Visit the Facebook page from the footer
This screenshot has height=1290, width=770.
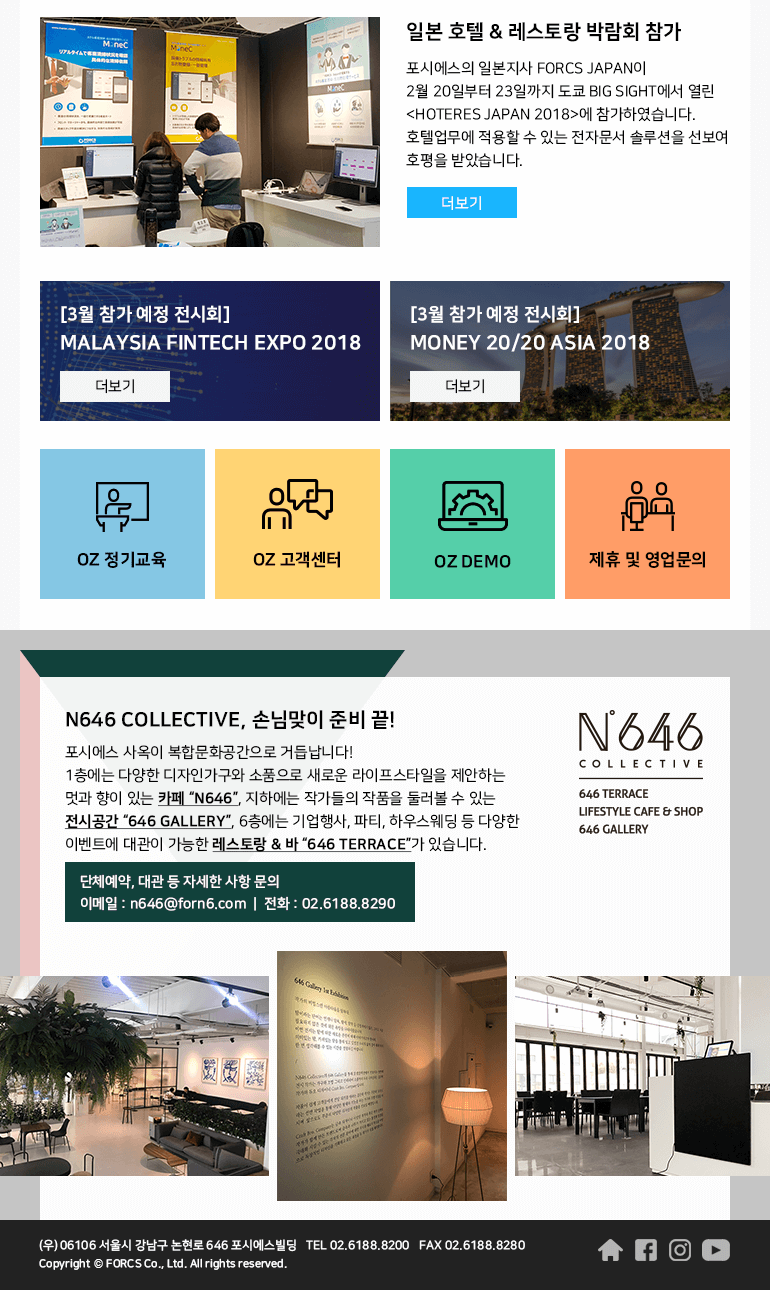[646, 1250]
